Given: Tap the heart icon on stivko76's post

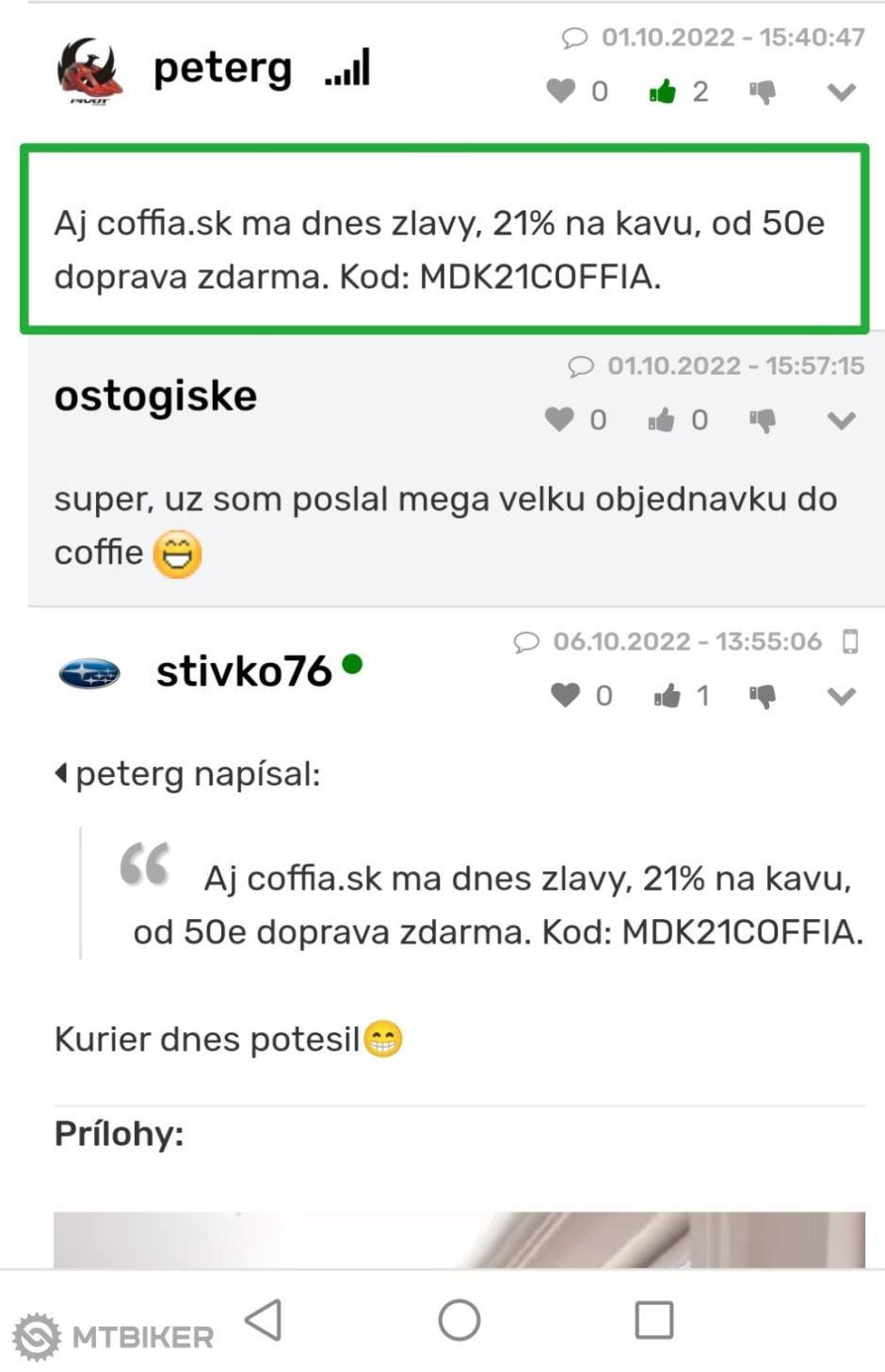Looking at the screenshot, I should [x=565, y=695].
